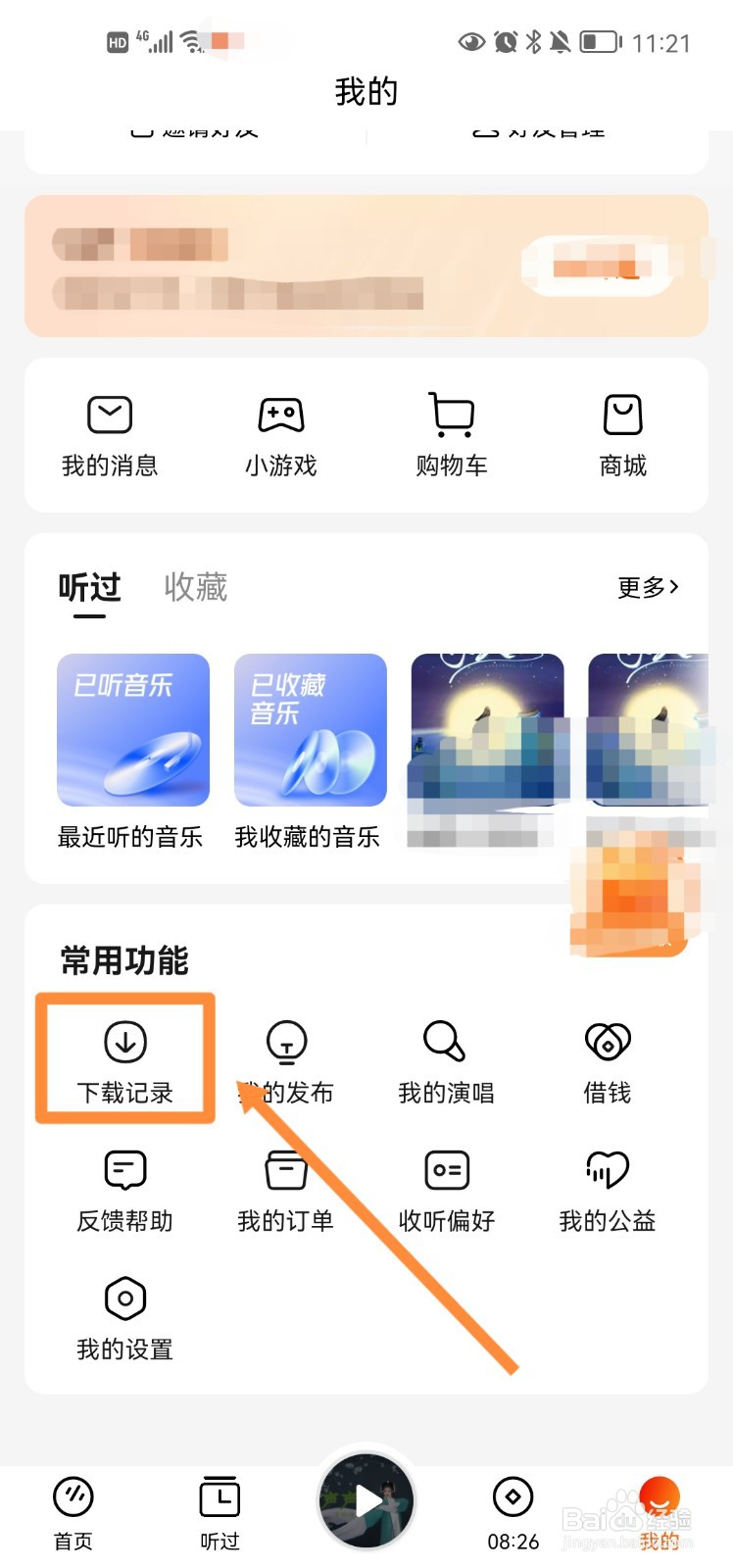Open 最近听的音乐 recent music card
733x1568 pixels.
point(132,731)
